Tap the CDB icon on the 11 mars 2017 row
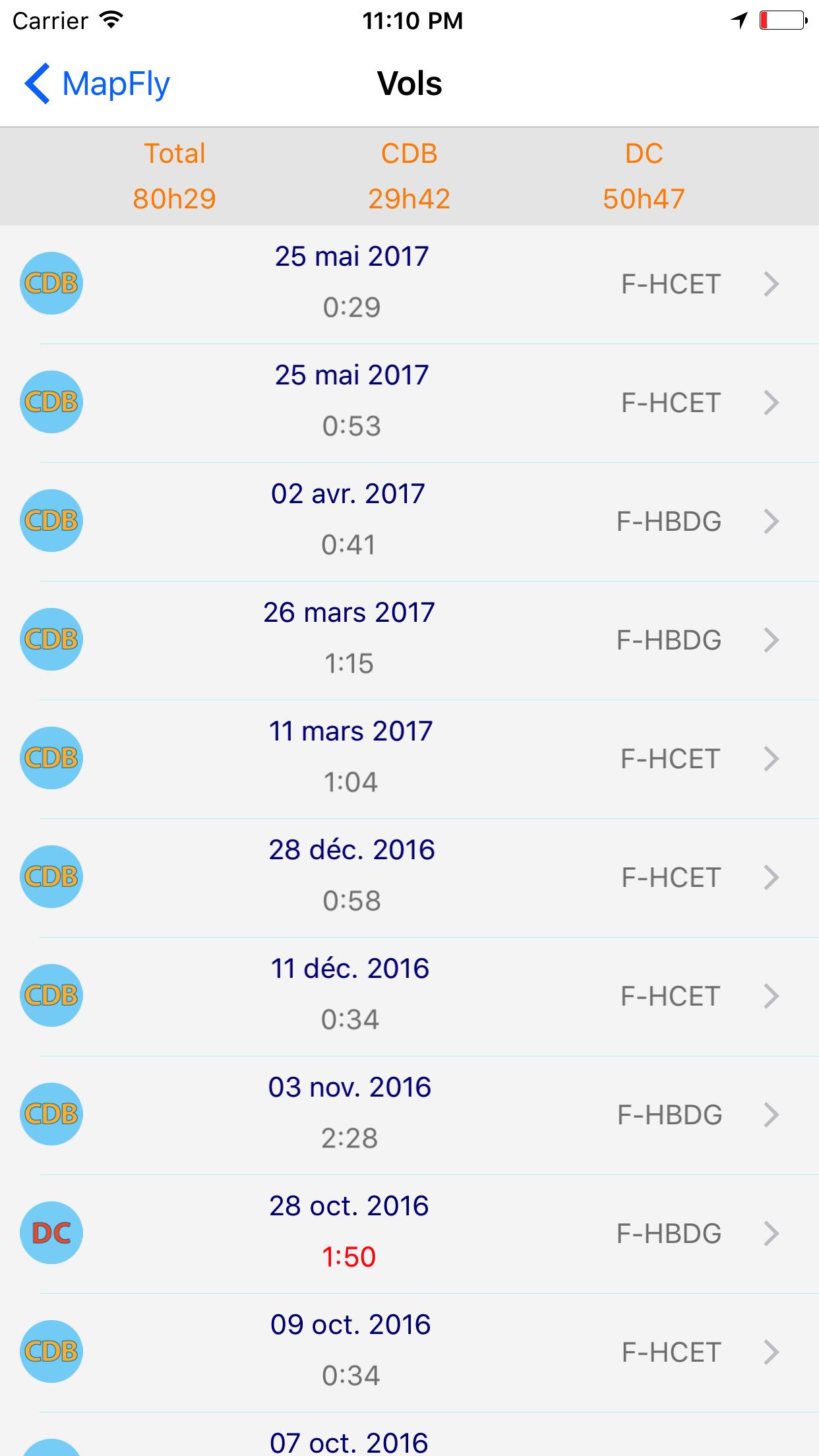 [51, 757]
